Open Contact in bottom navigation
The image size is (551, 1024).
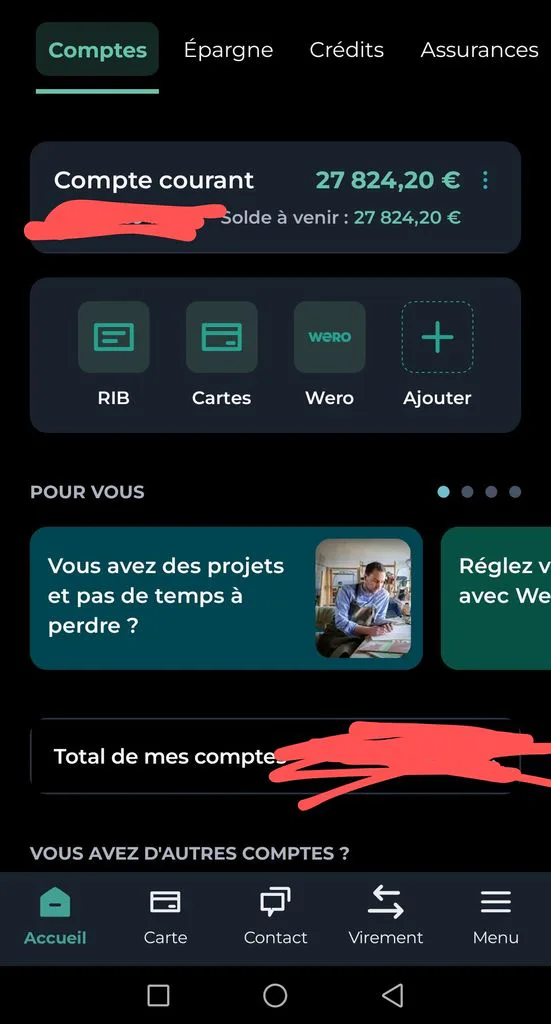(276, 917)
